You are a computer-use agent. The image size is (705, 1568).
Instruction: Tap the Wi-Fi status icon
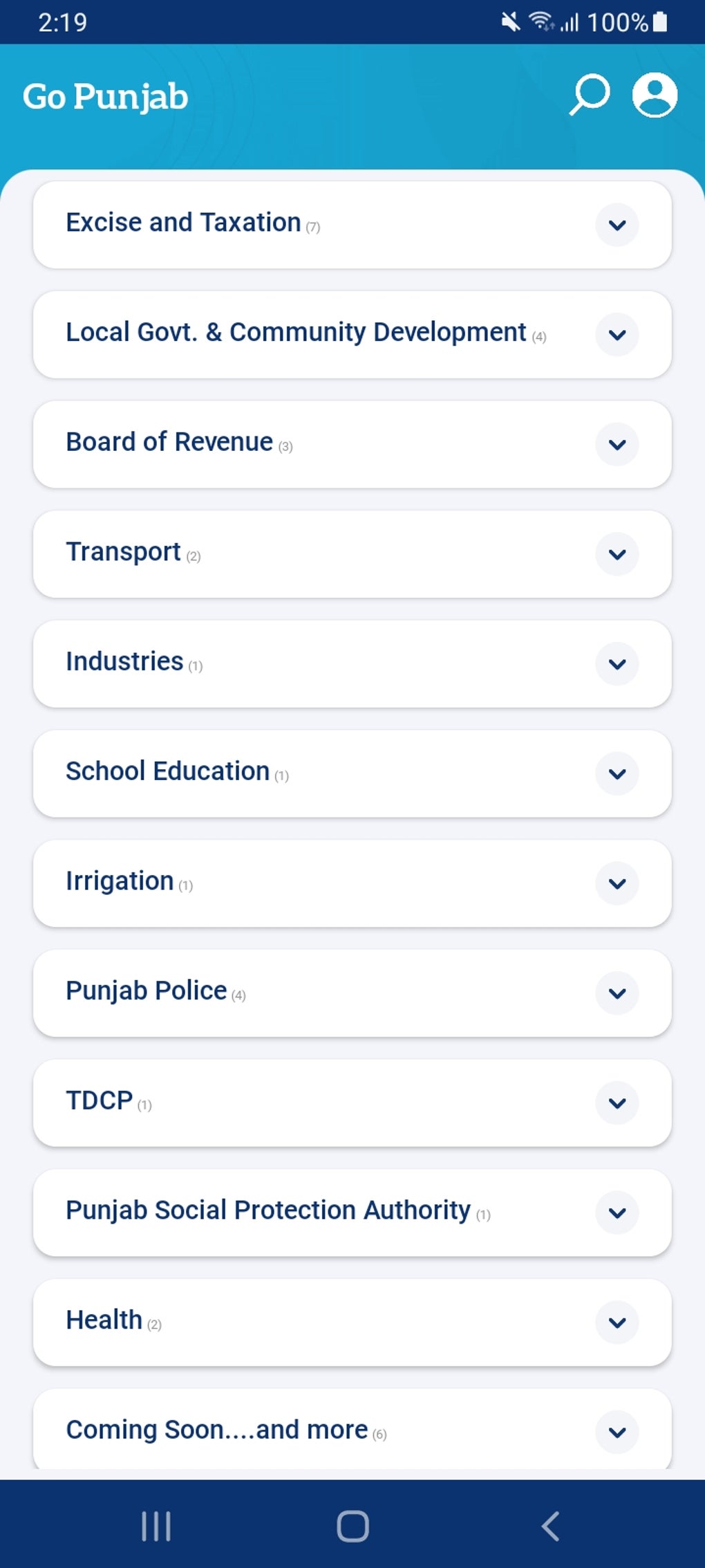pyautogui.click(x=542, y=22)
